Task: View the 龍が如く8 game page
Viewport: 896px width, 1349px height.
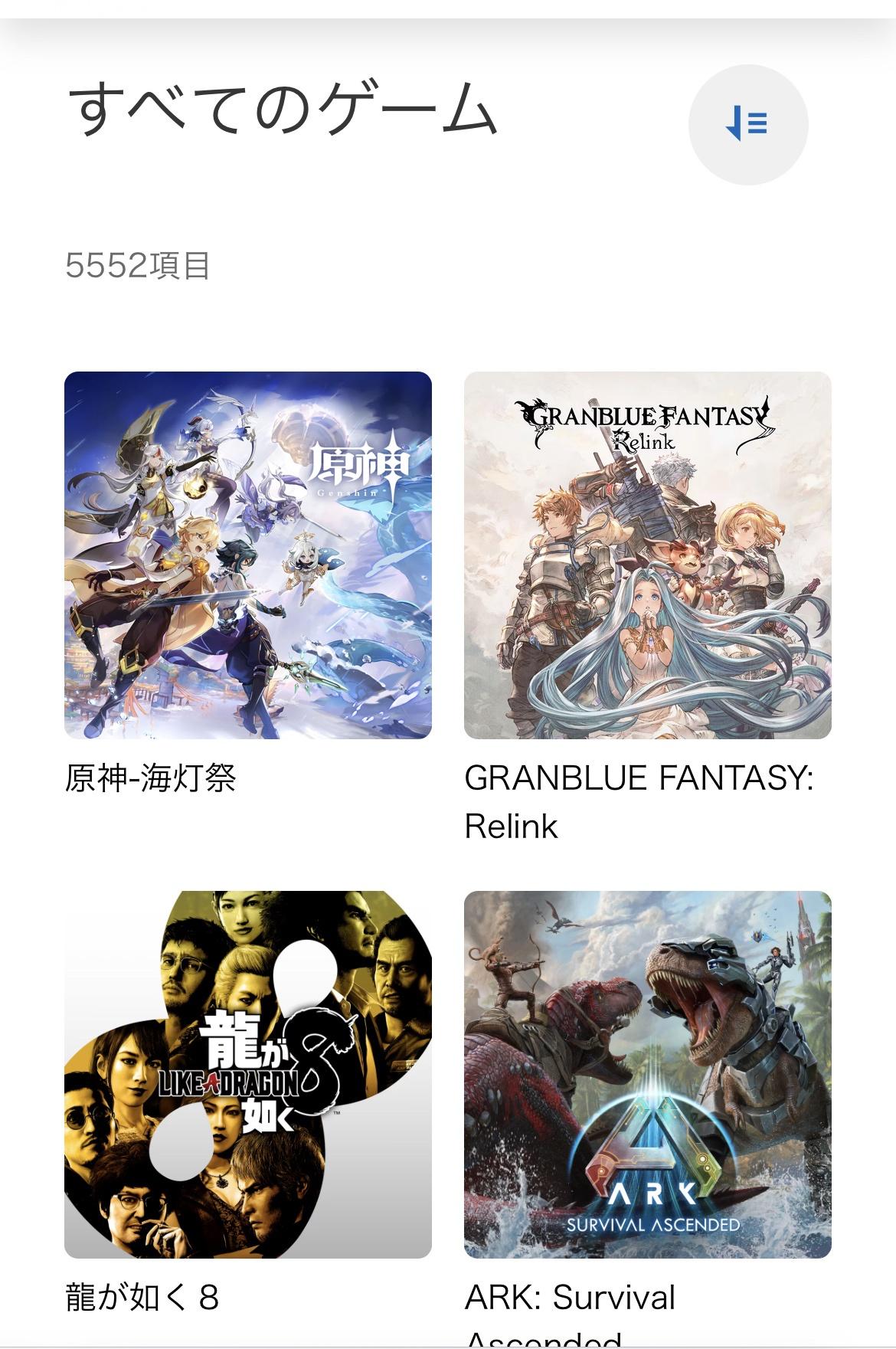Action: [247, 1074]
